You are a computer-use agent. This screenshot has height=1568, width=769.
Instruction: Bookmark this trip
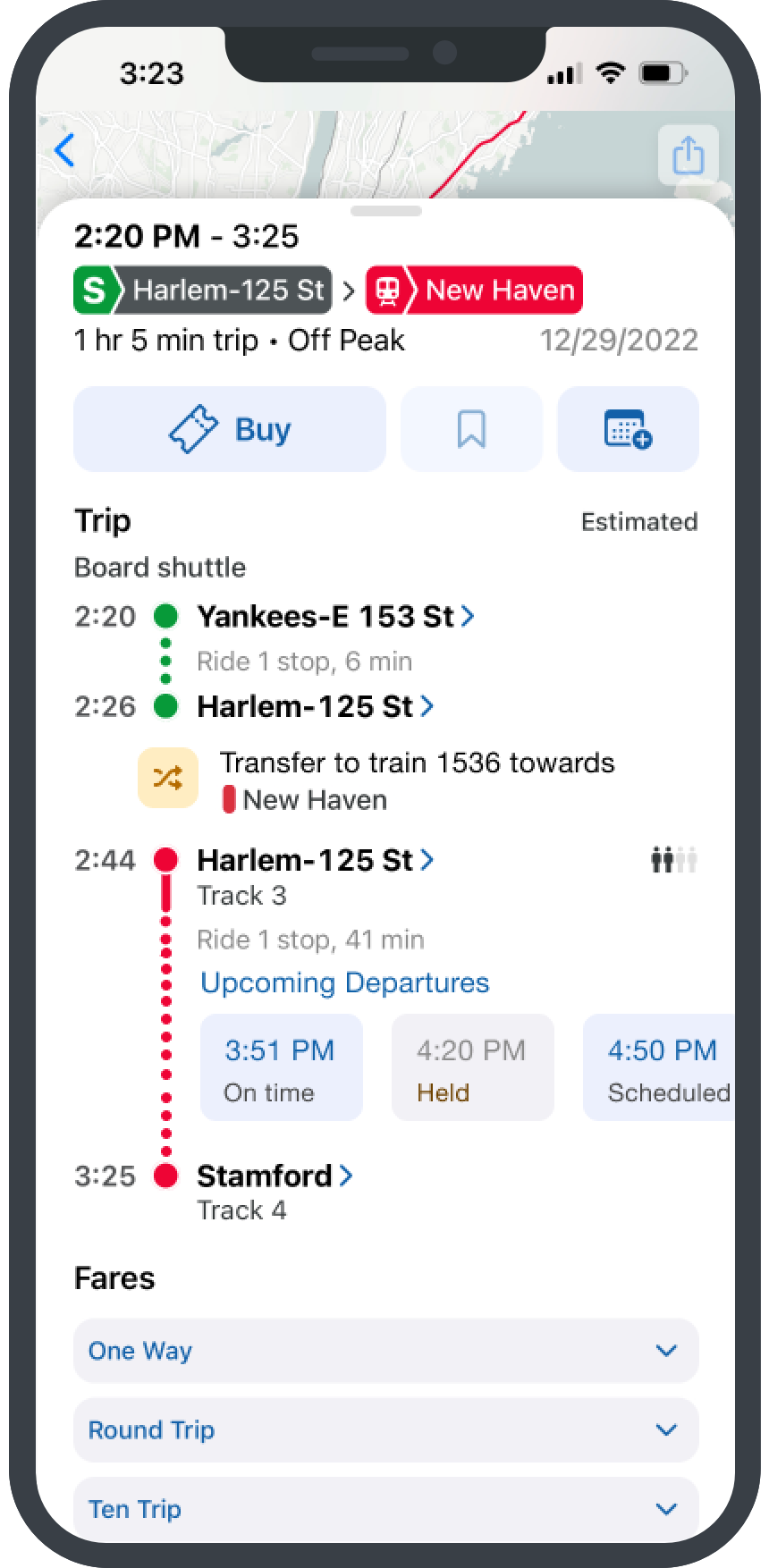click(x=471, y=430)
